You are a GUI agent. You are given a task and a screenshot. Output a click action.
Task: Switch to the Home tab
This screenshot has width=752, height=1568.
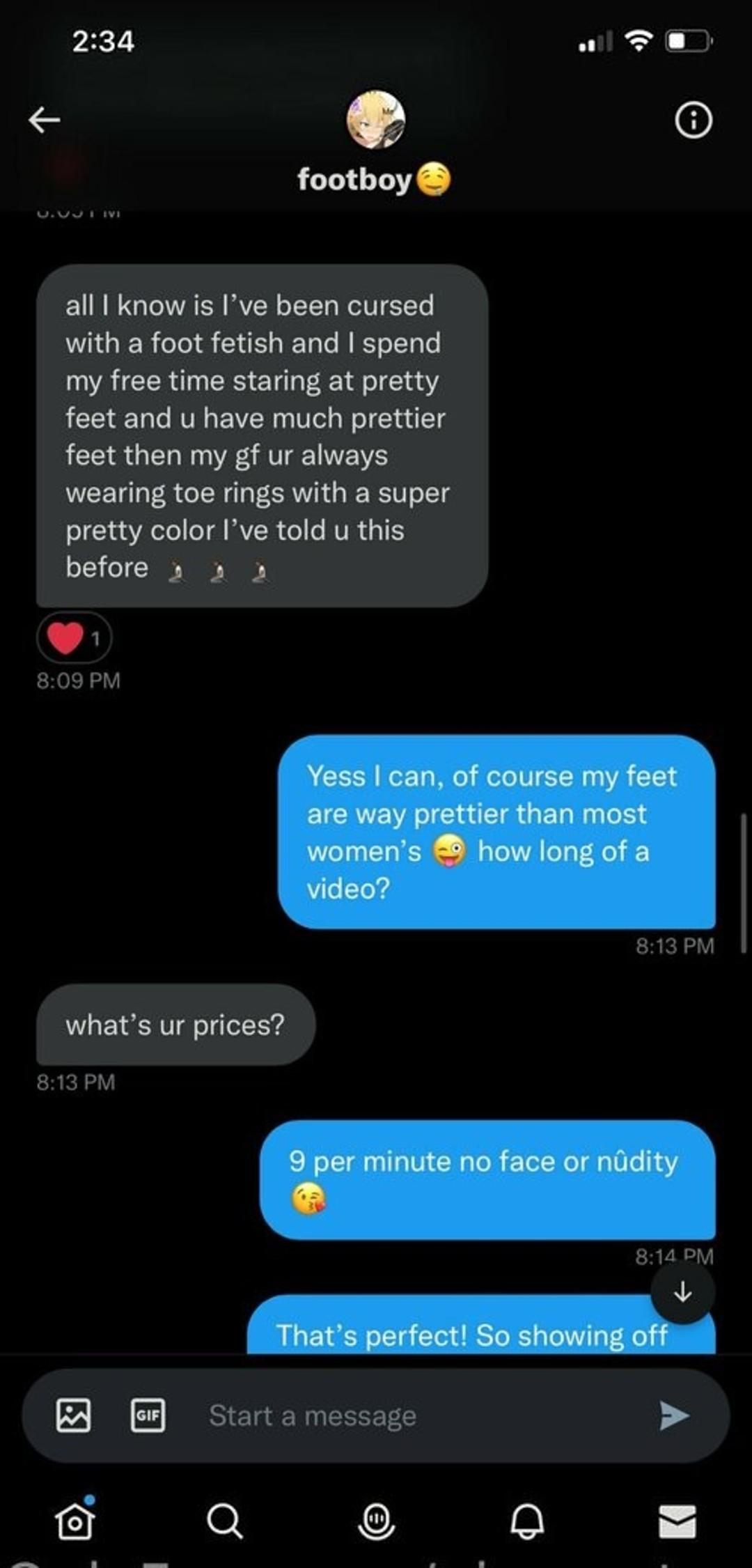75,1521
